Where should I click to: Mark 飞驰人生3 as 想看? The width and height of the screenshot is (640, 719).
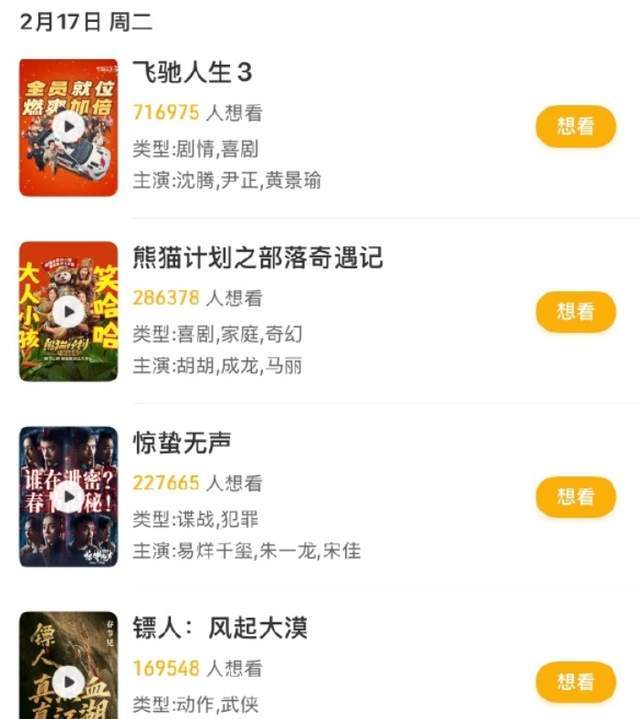575,126
